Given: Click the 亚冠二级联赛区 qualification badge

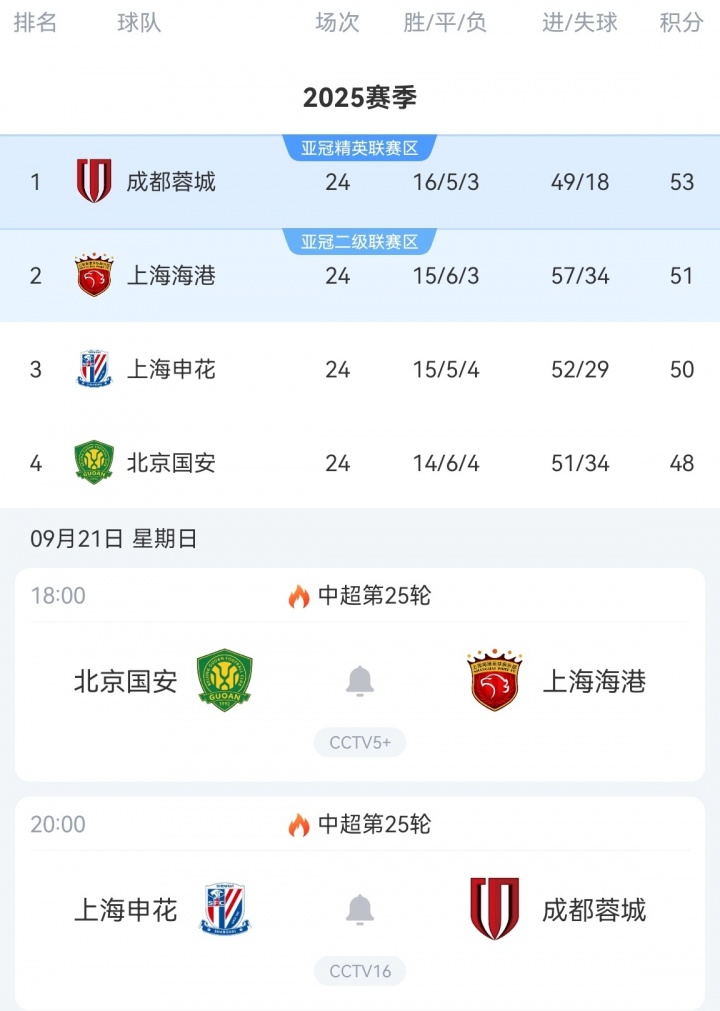Looking at the screenshot, I should 361,240.
